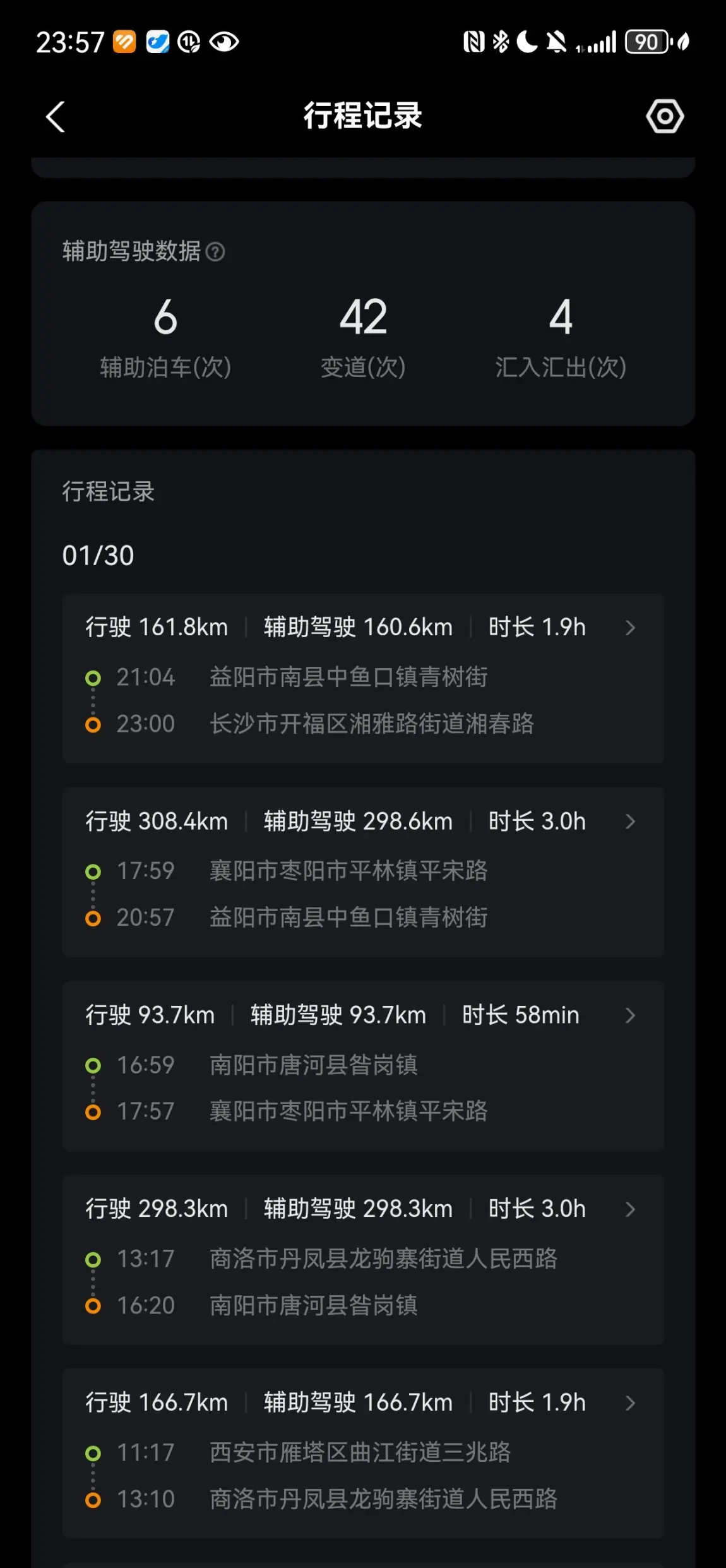Open the 298.3km trip starting 13:17

[x=362, y=1259]
